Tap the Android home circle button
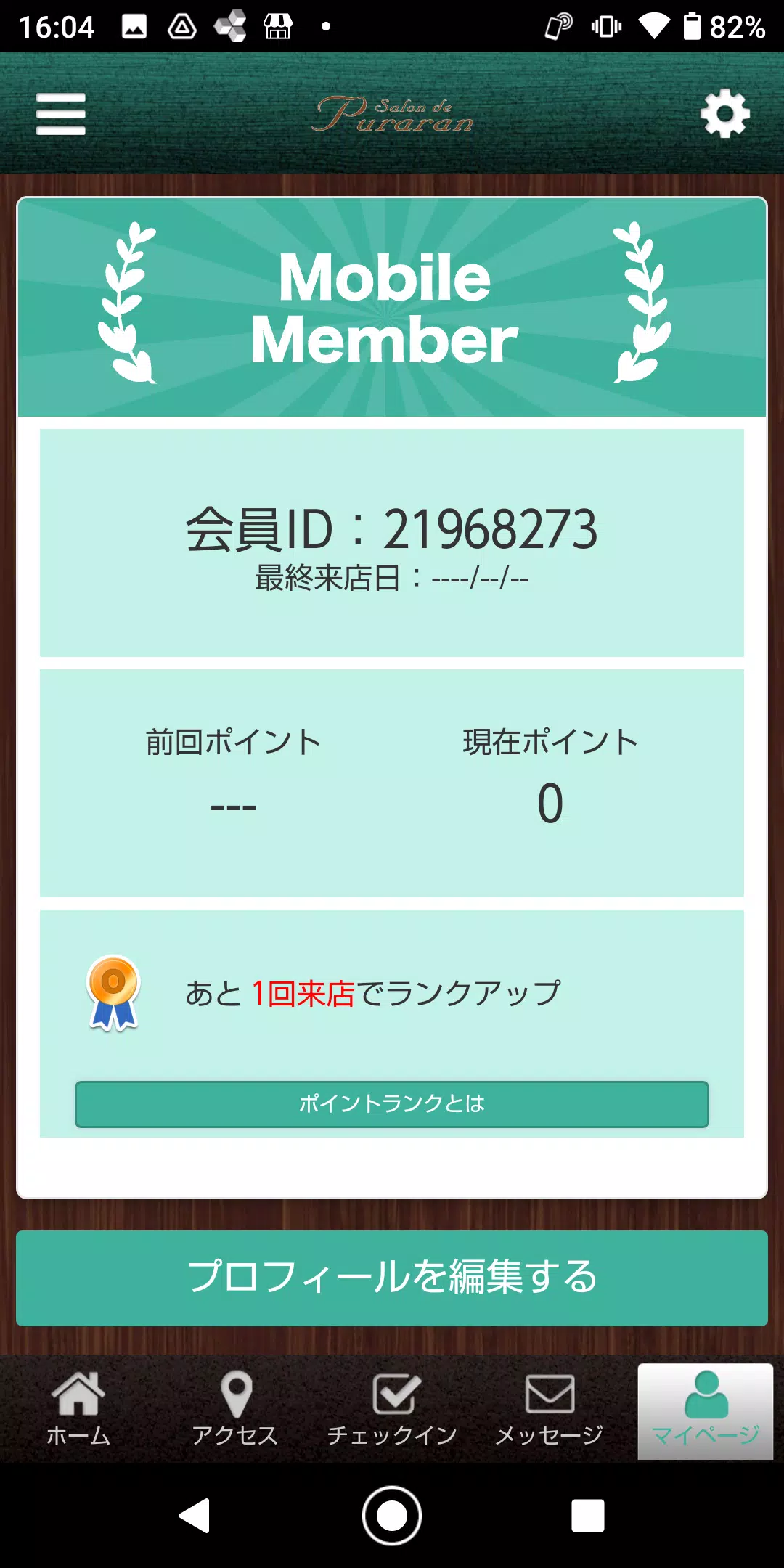This screenshot has height=1568, width=784. [x=392, y=1517]
